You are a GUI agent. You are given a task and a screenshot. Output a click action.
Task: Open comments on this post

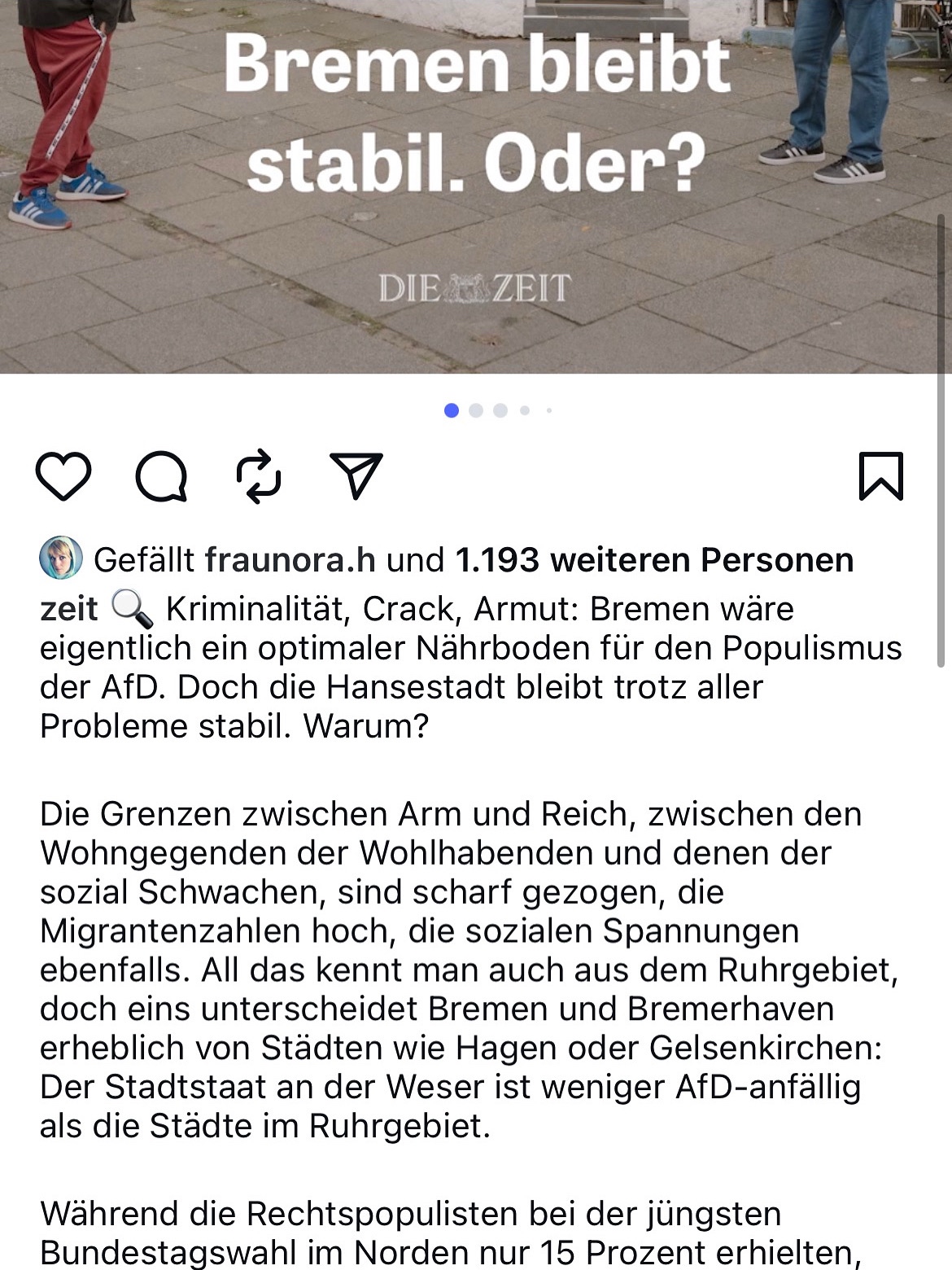tap(161, 476)
